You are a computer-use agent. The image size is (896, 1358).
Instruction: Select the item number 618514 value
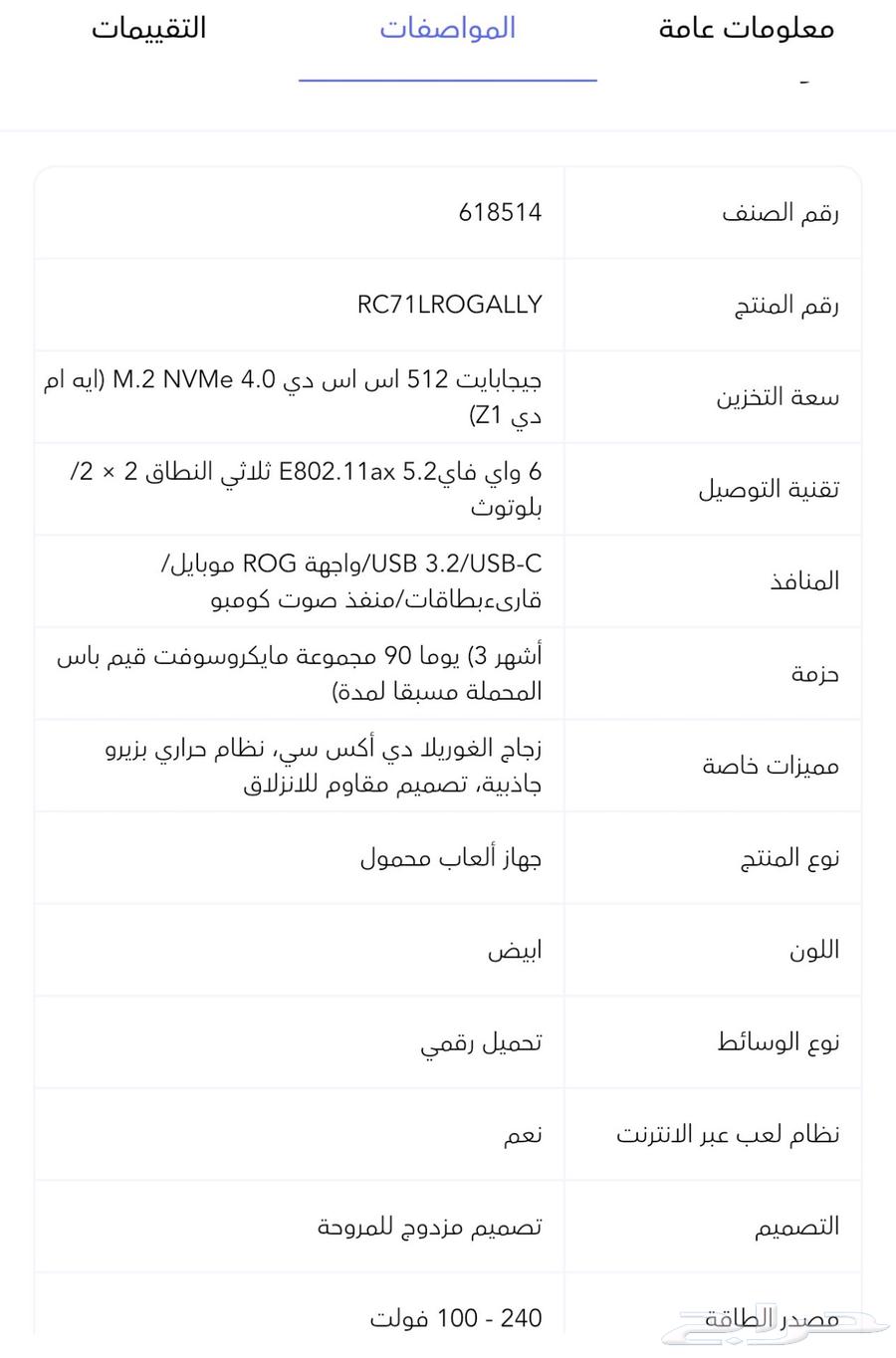point(500,212)
